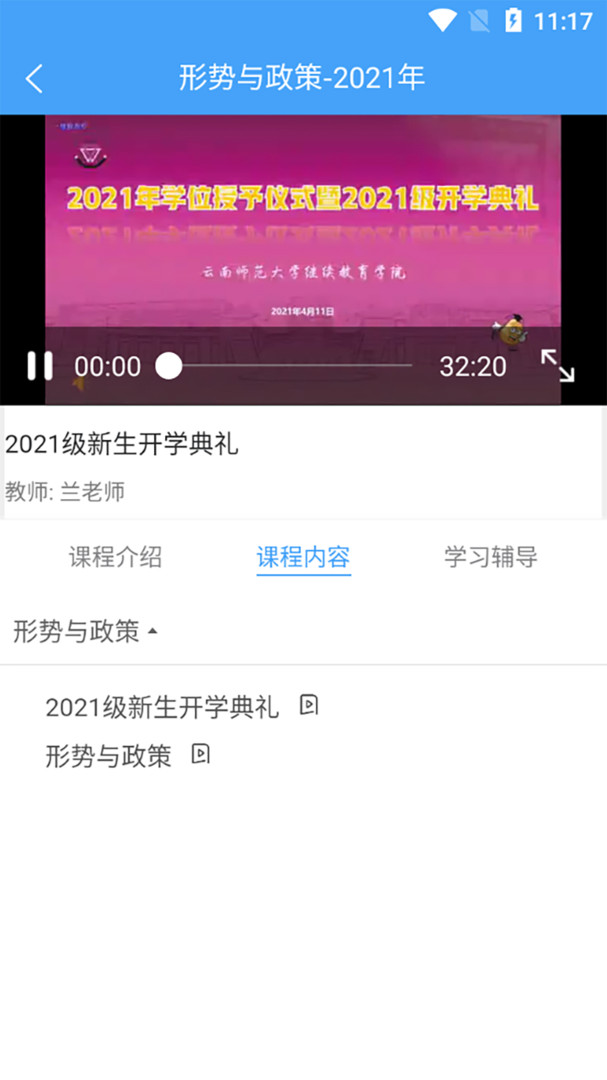The height and width of the screenshot is (1080, 607).
Task: Open the 学习辅导 tab
Action: tap(490, 557)
